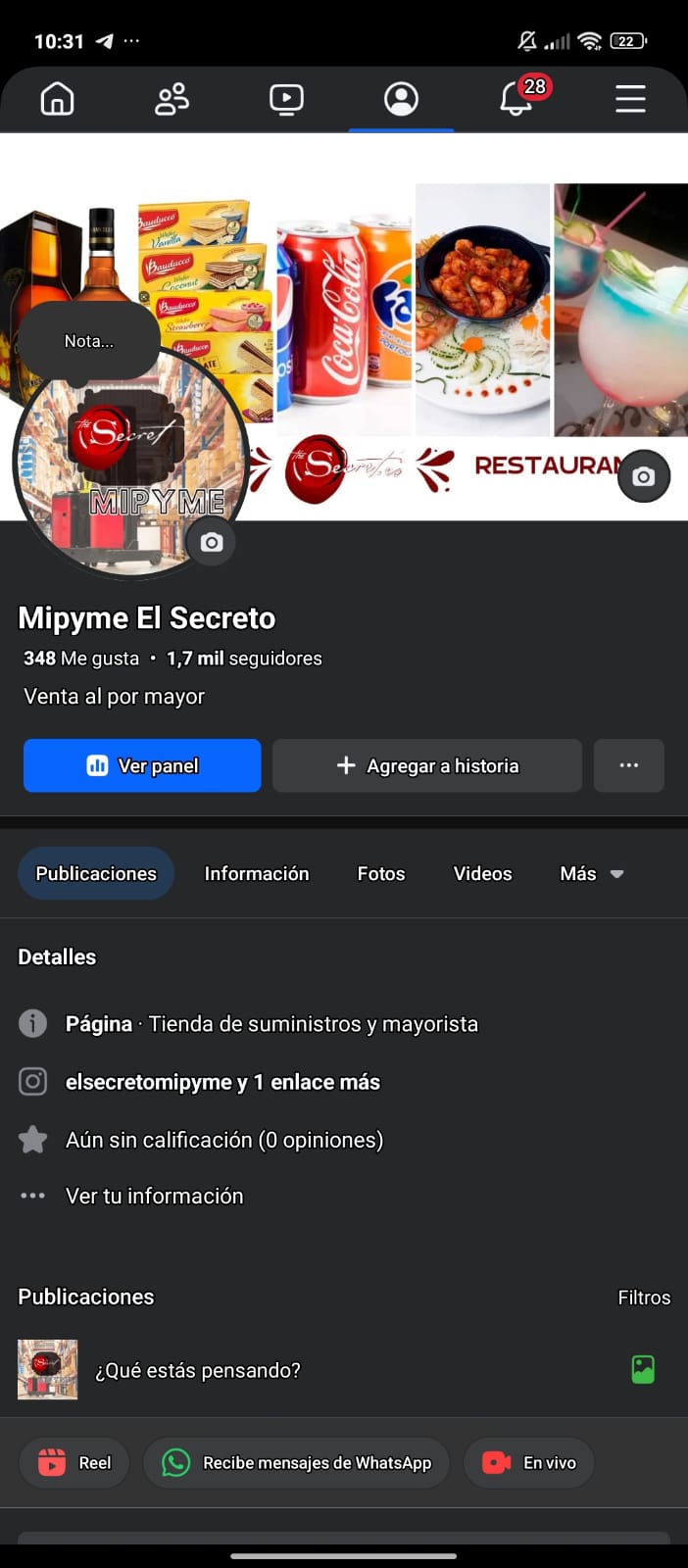Open the elsecretomipyme Instagram link
The width and height of the screenshot is (688, 1568).
(x=222, y=1082)
